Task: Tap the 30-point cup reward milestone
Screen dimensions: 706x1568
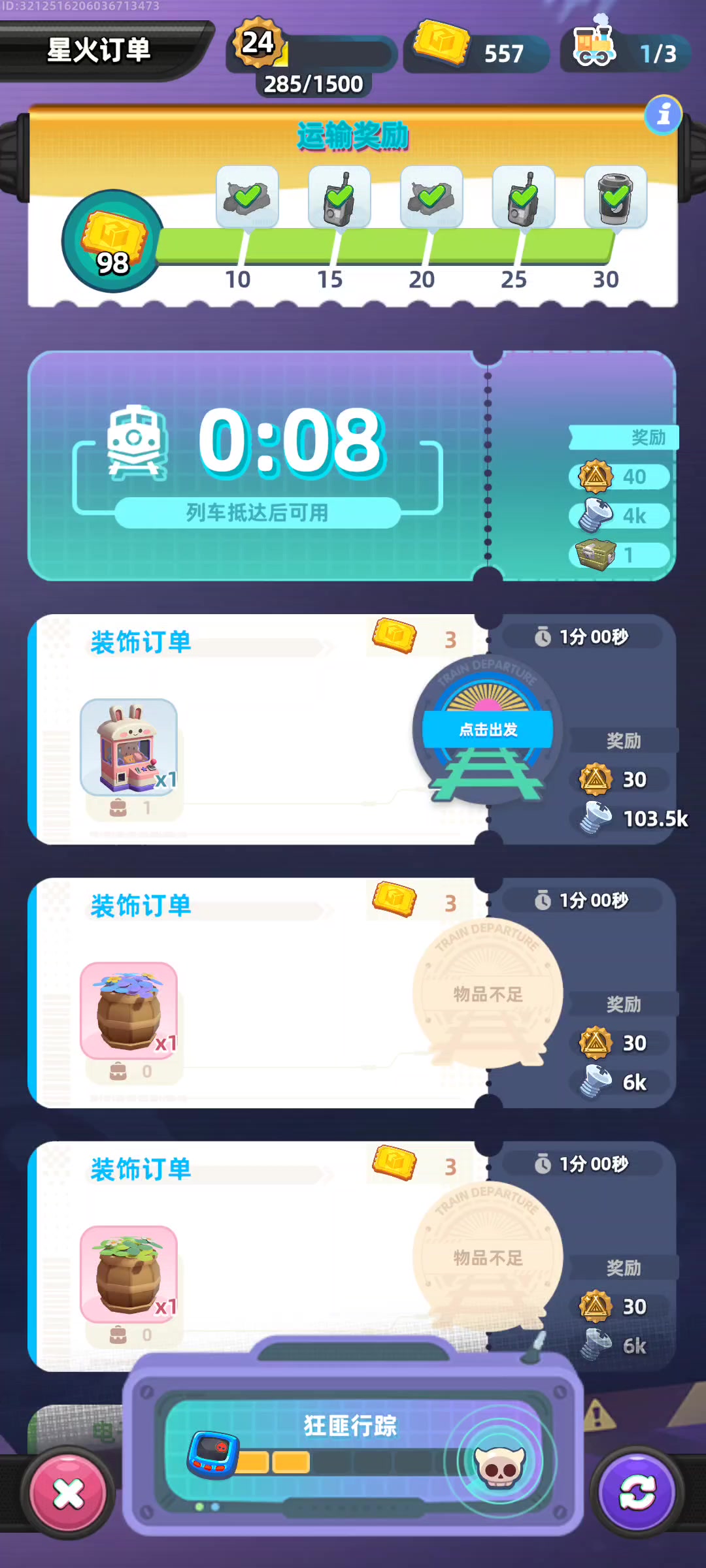Action: pos(615,196)
